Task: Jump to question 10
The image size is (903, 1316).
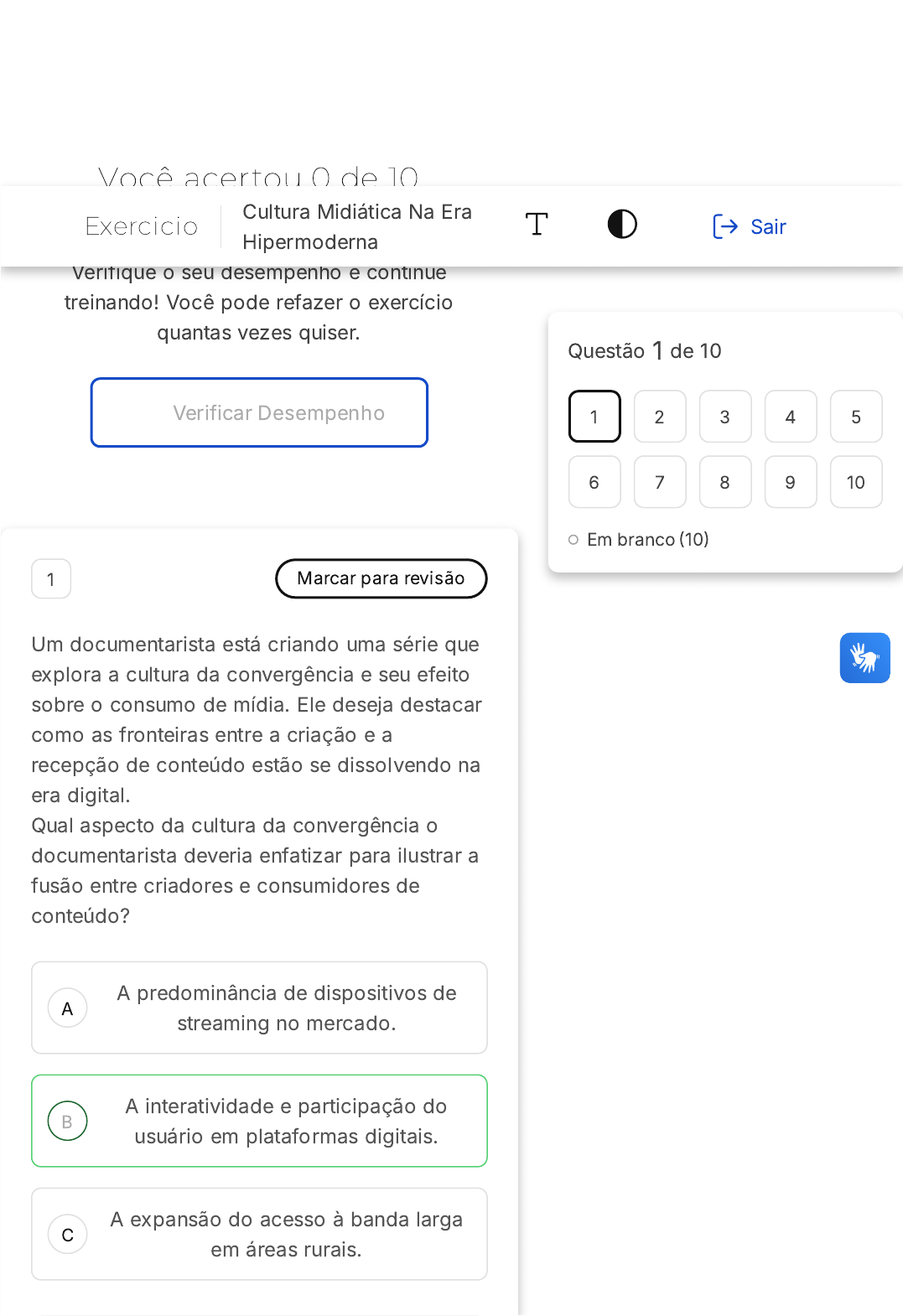Action: point(856,482)
